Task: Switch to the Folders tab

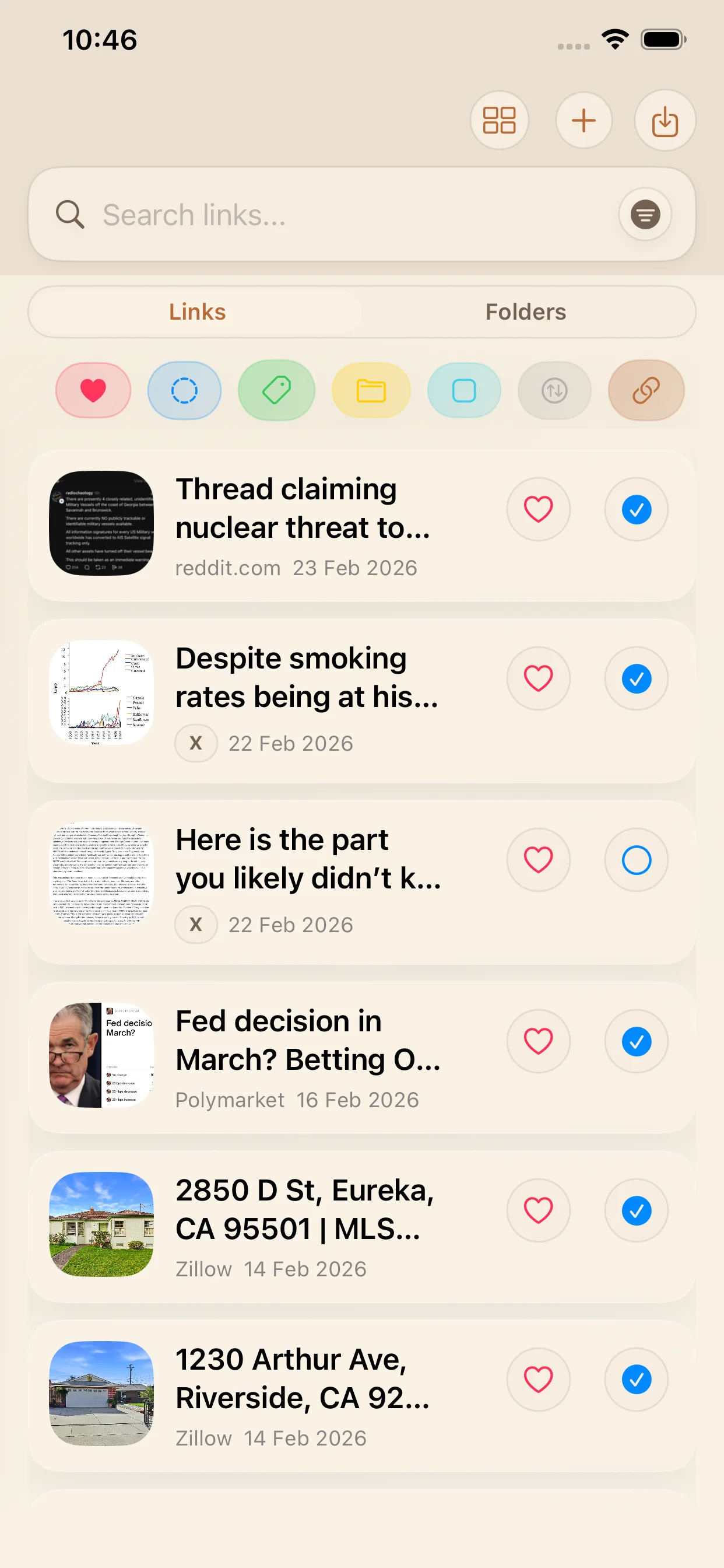Action: pos(525,311)
